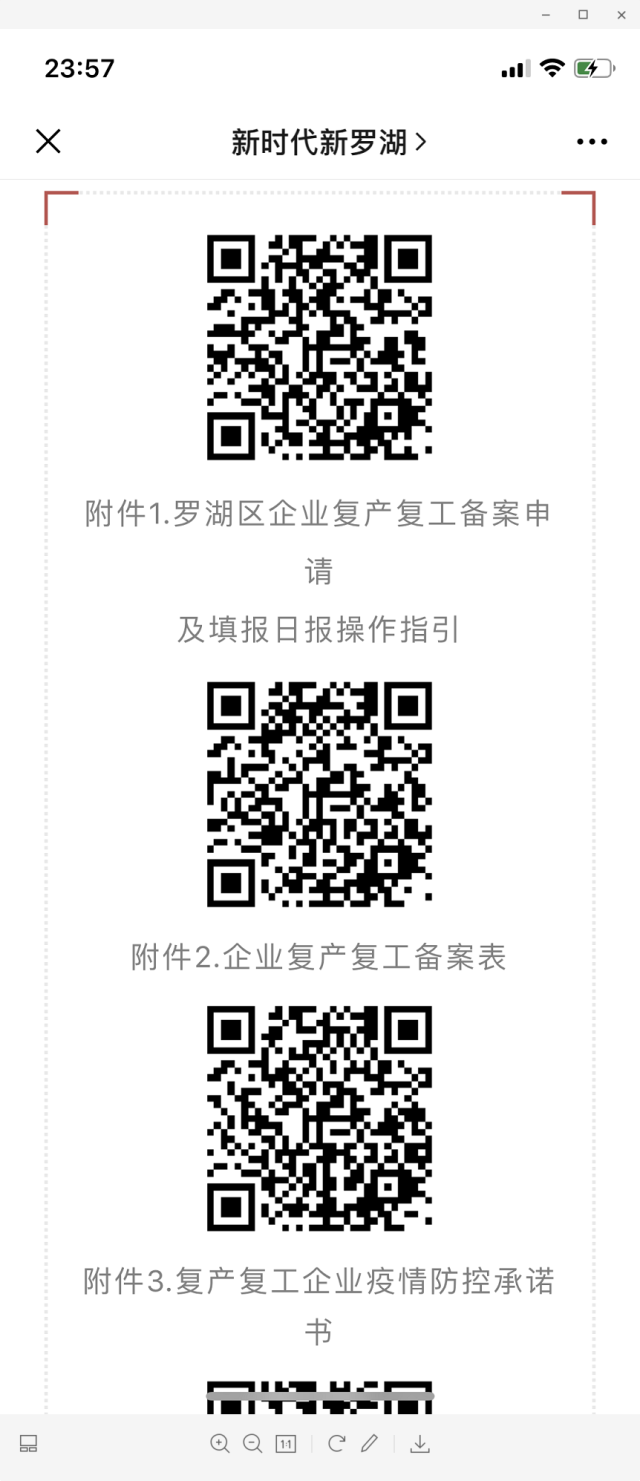Zoom out of the image
640x1481 pixels.
(252, 1443)
